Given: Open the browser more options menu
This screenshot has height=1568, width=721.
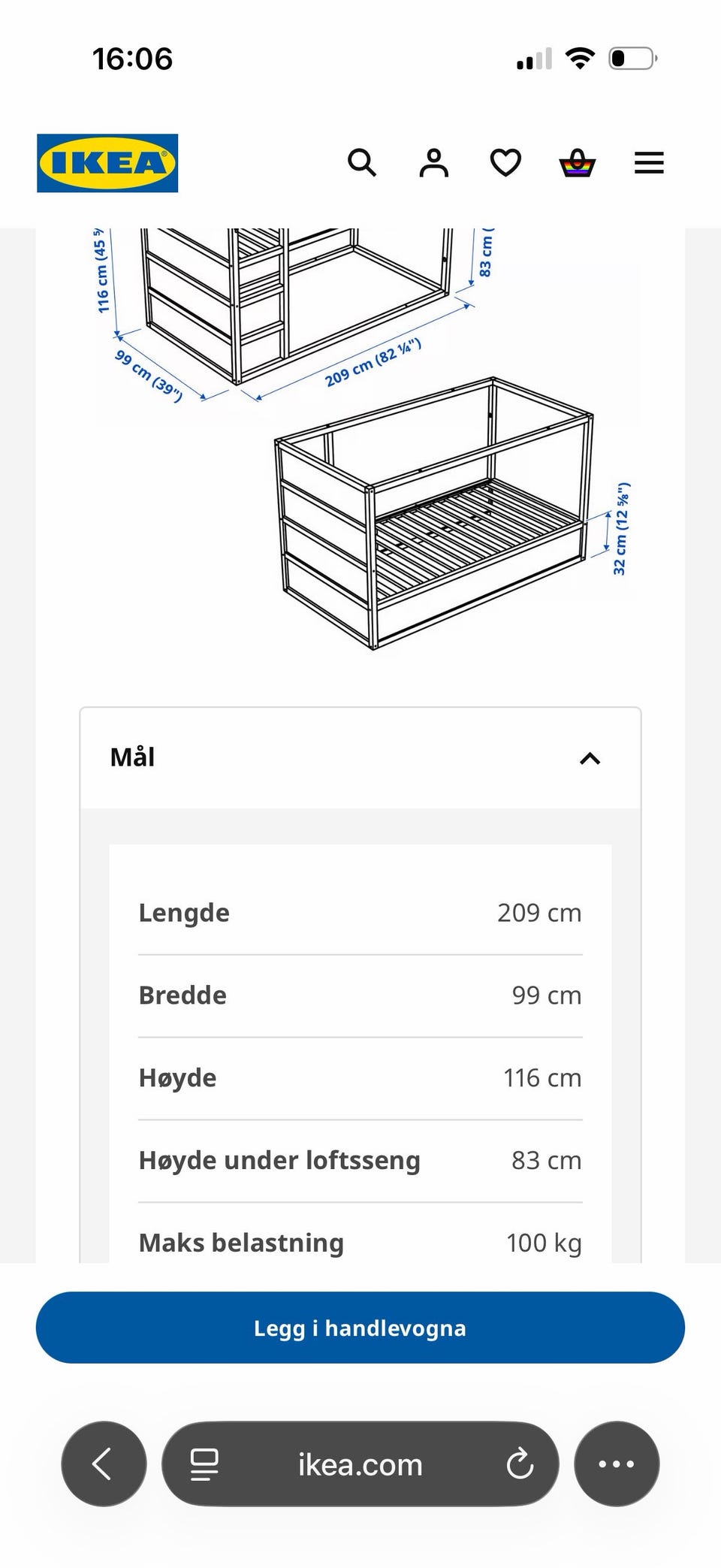Looking at the screenshot, I should click(617, 1464).
